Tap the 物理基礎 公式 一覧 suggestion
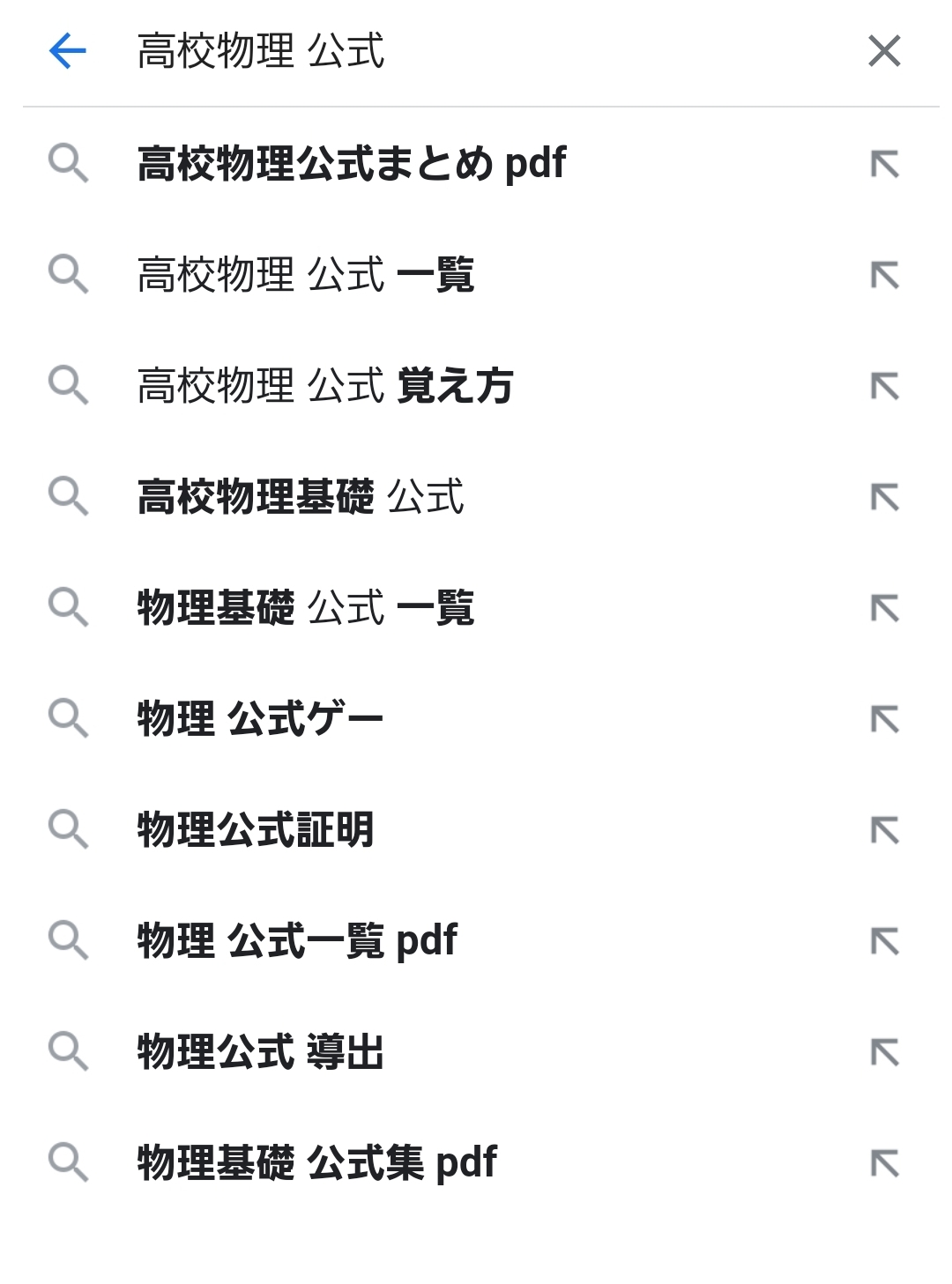Screen dimensions: 952x1284 click(x=305, y=608)
